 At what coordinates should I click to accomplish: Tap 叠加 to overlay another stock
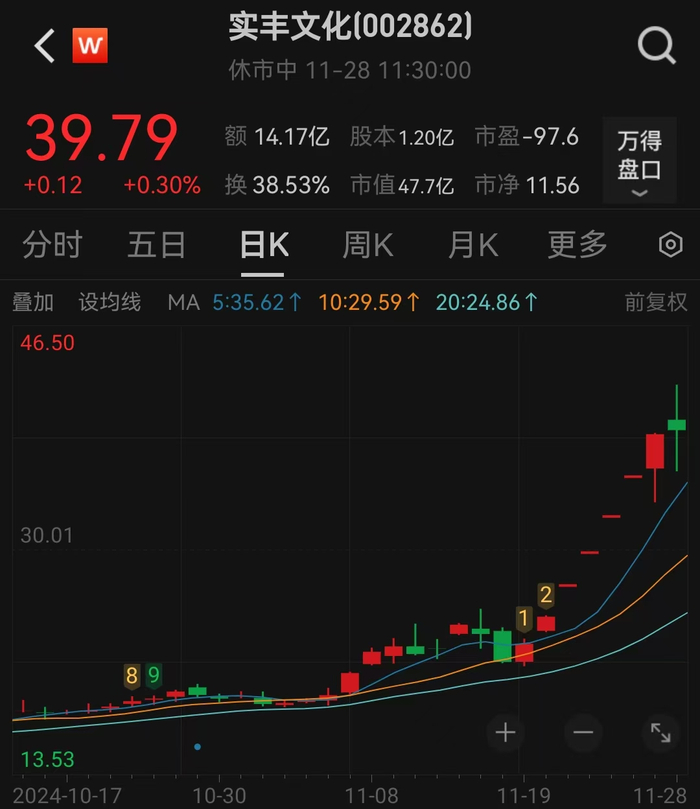pyautogui.click(x=33, y=302)
